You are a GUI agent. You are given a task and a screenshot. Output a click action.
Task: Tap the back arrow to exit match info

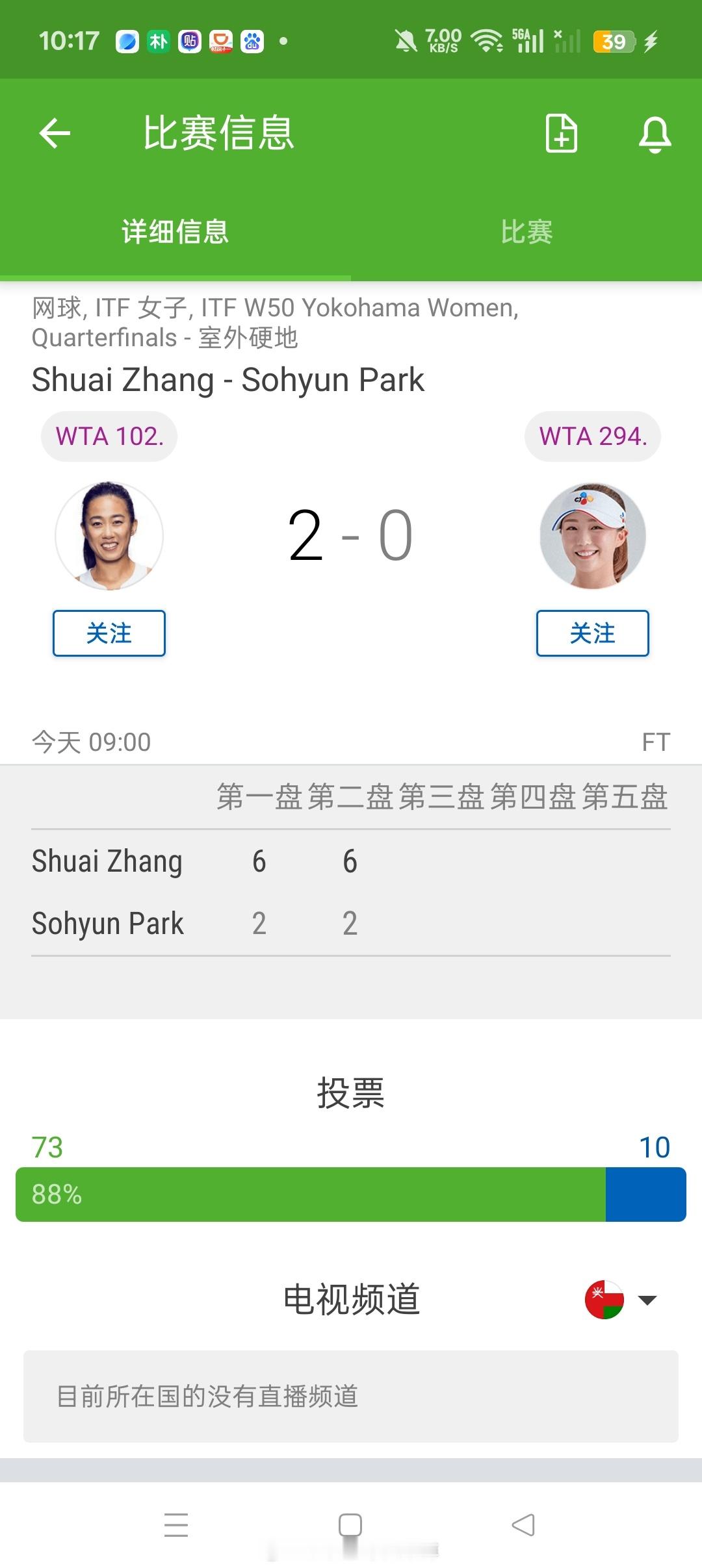[x=54, y=133]
